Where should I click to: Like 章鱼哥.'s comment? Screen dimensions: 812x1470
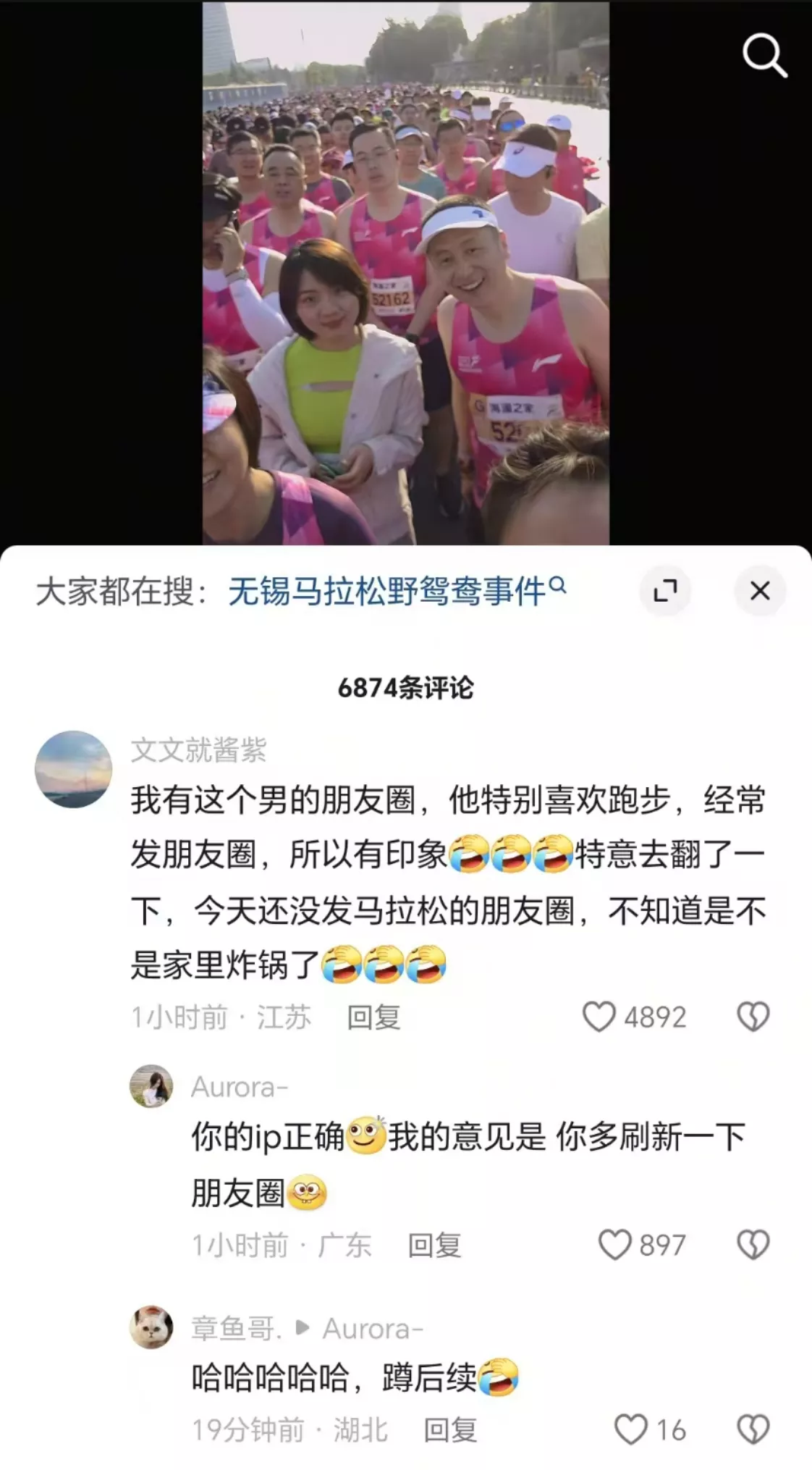[630, 1430]
